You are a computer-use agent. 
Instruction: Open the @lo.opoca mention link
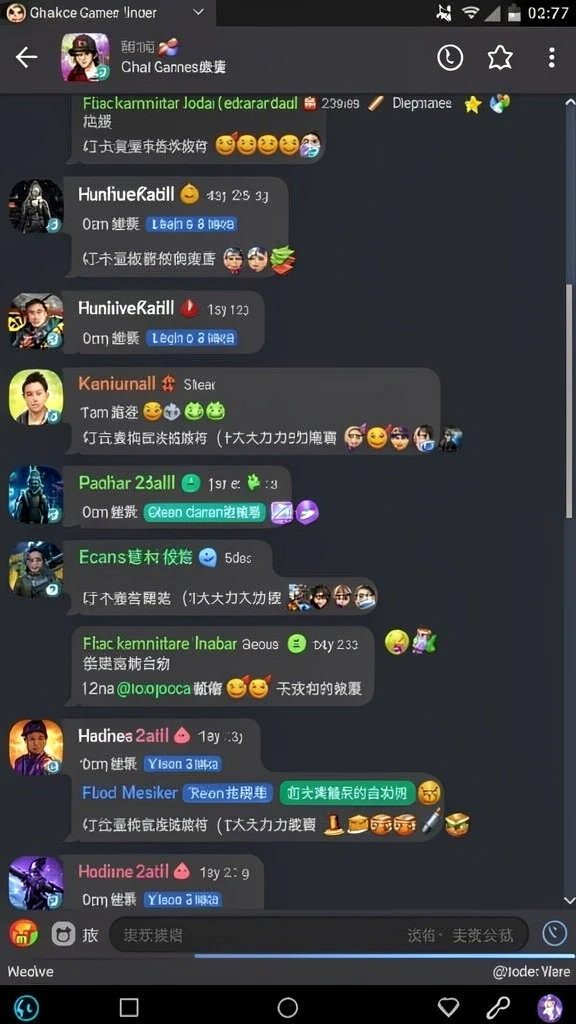click(153, 688)
